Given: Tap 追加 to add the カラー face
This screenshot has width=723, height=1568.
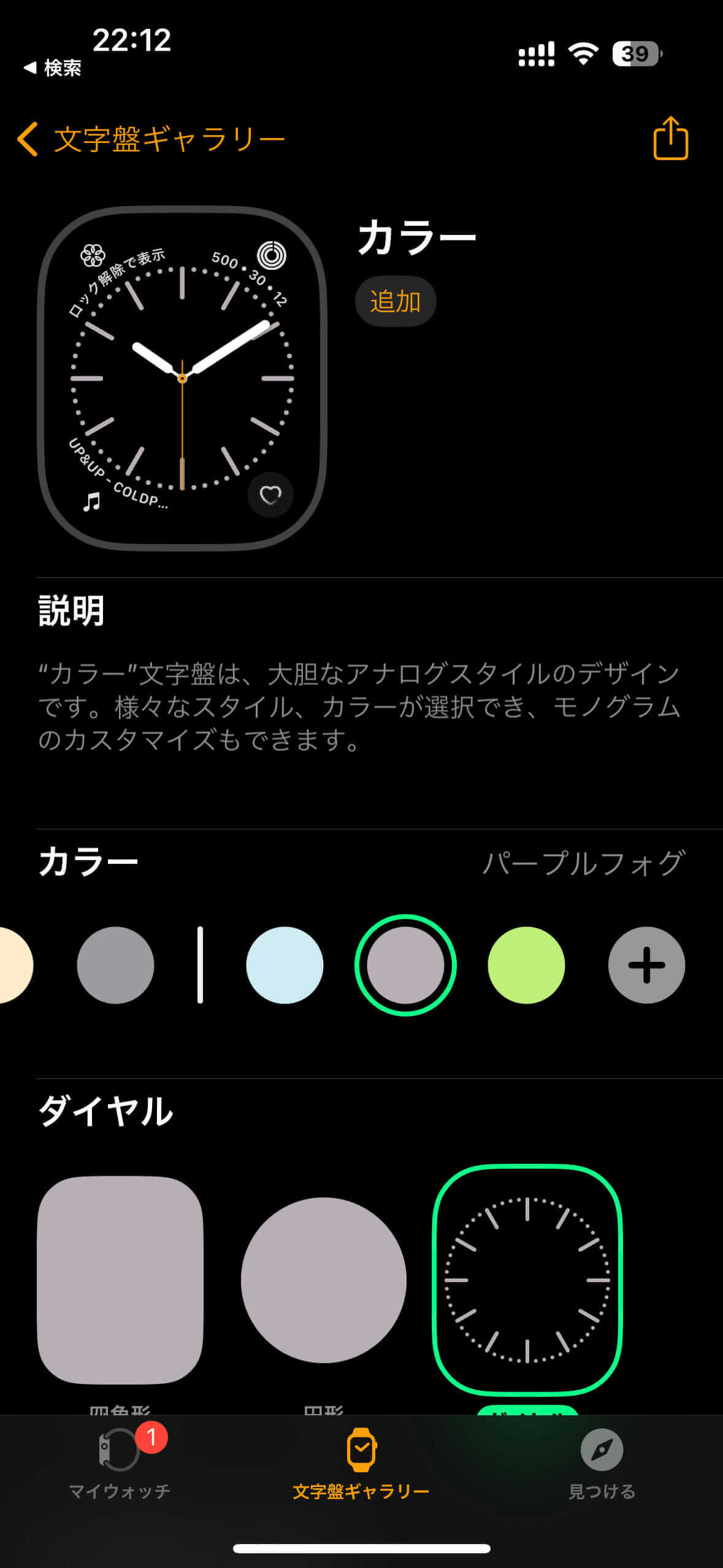Looking at the screenshot, I should (x=396, y=301).
